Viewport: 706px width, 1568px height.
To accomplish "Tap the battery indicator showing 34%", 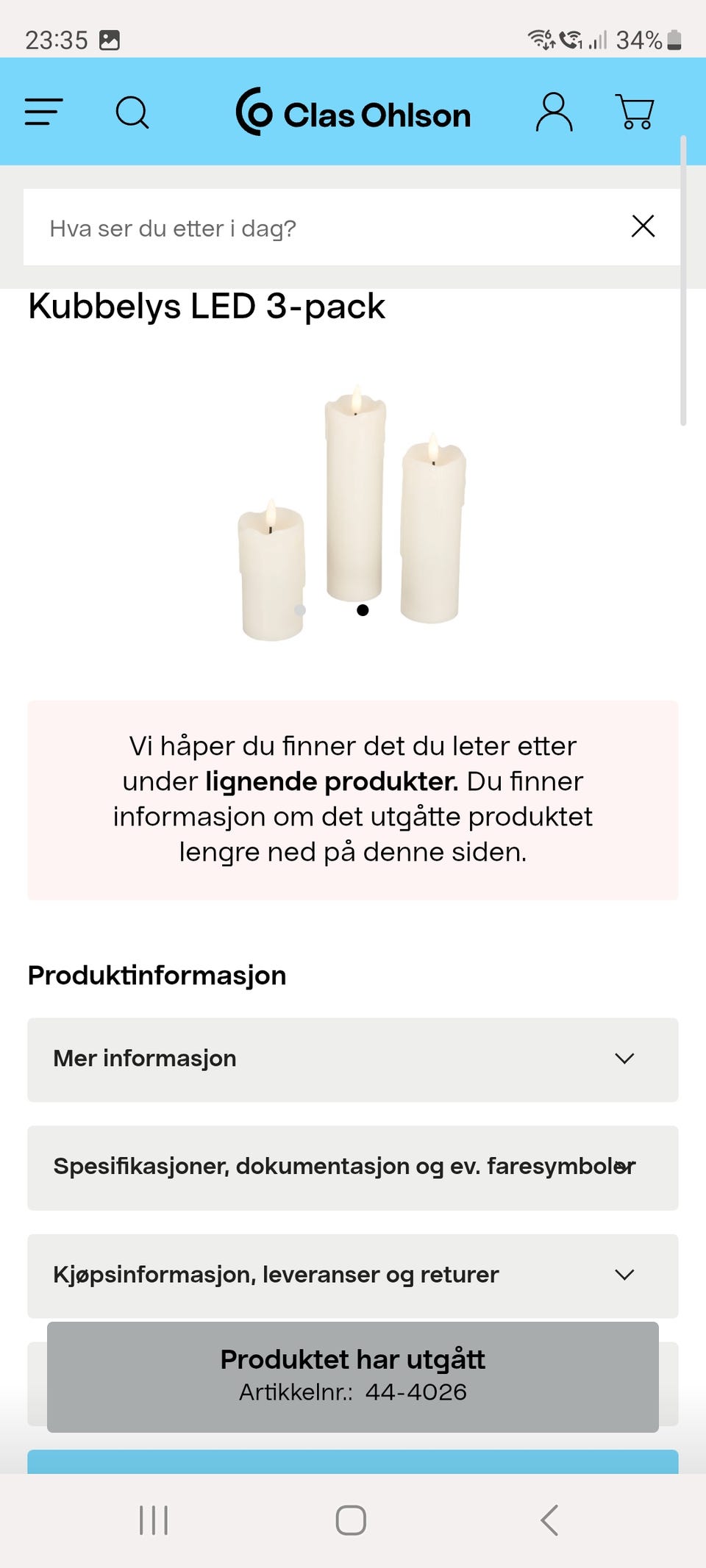I will [647, 39].
